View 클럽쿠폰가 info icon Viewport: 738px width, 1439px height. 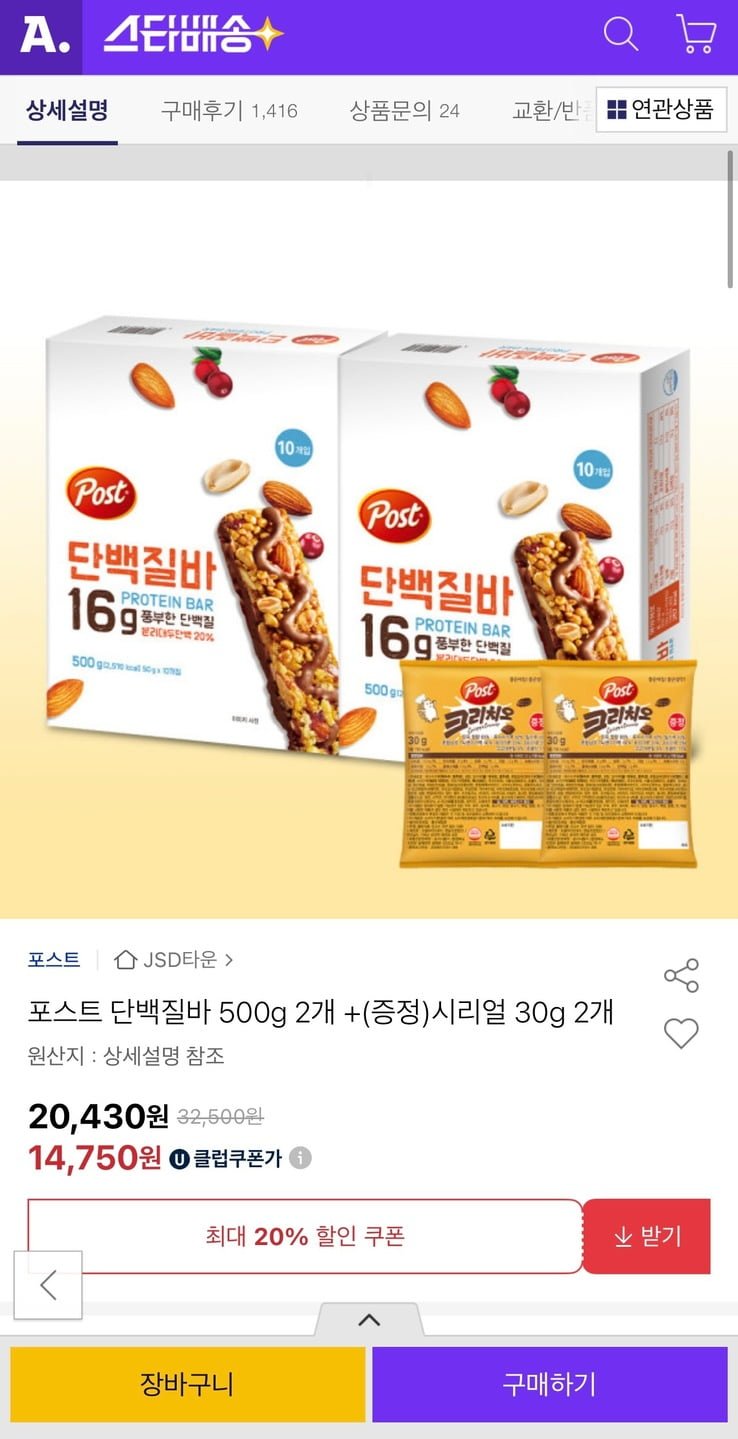click(300, 1158)
